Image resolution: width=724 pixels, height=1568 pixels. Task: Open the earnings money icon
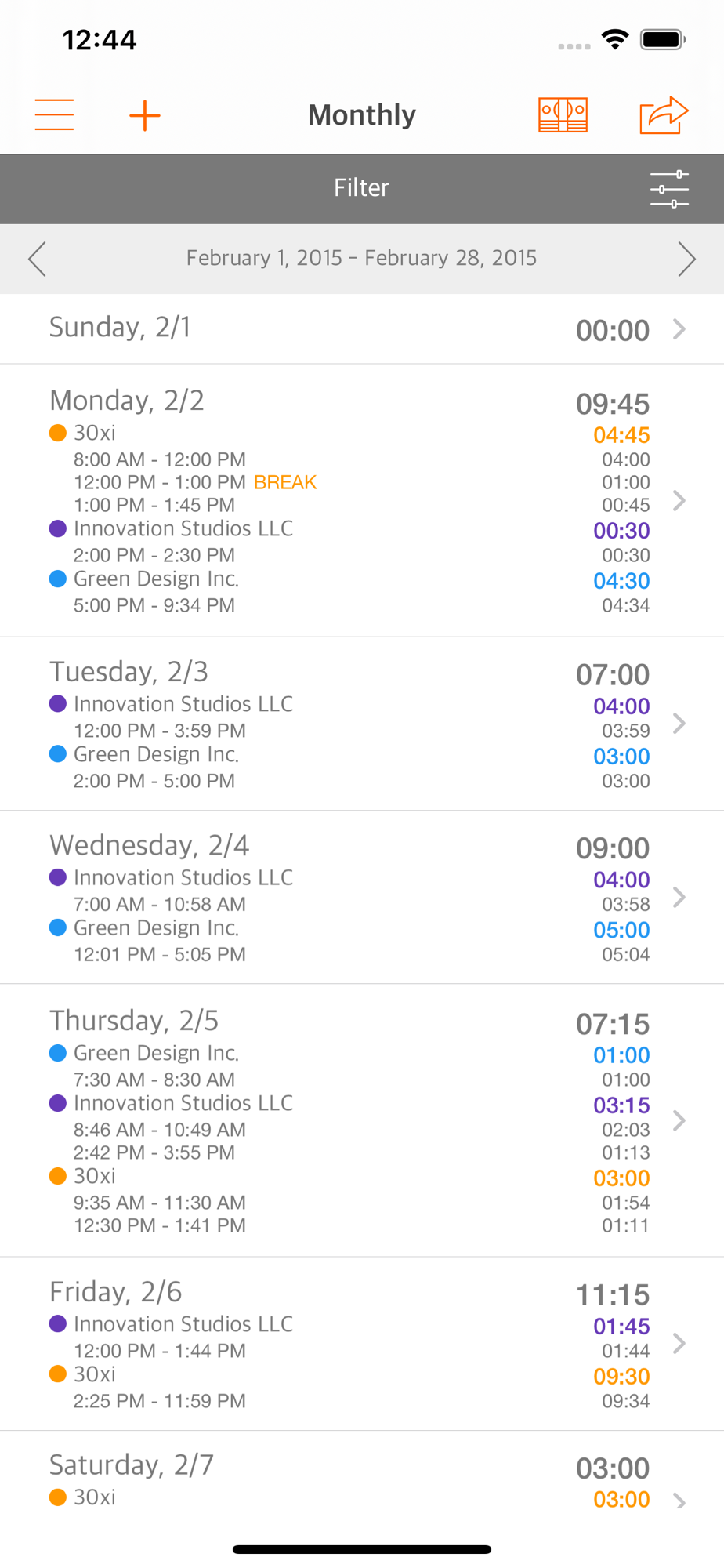click(563, 115)
